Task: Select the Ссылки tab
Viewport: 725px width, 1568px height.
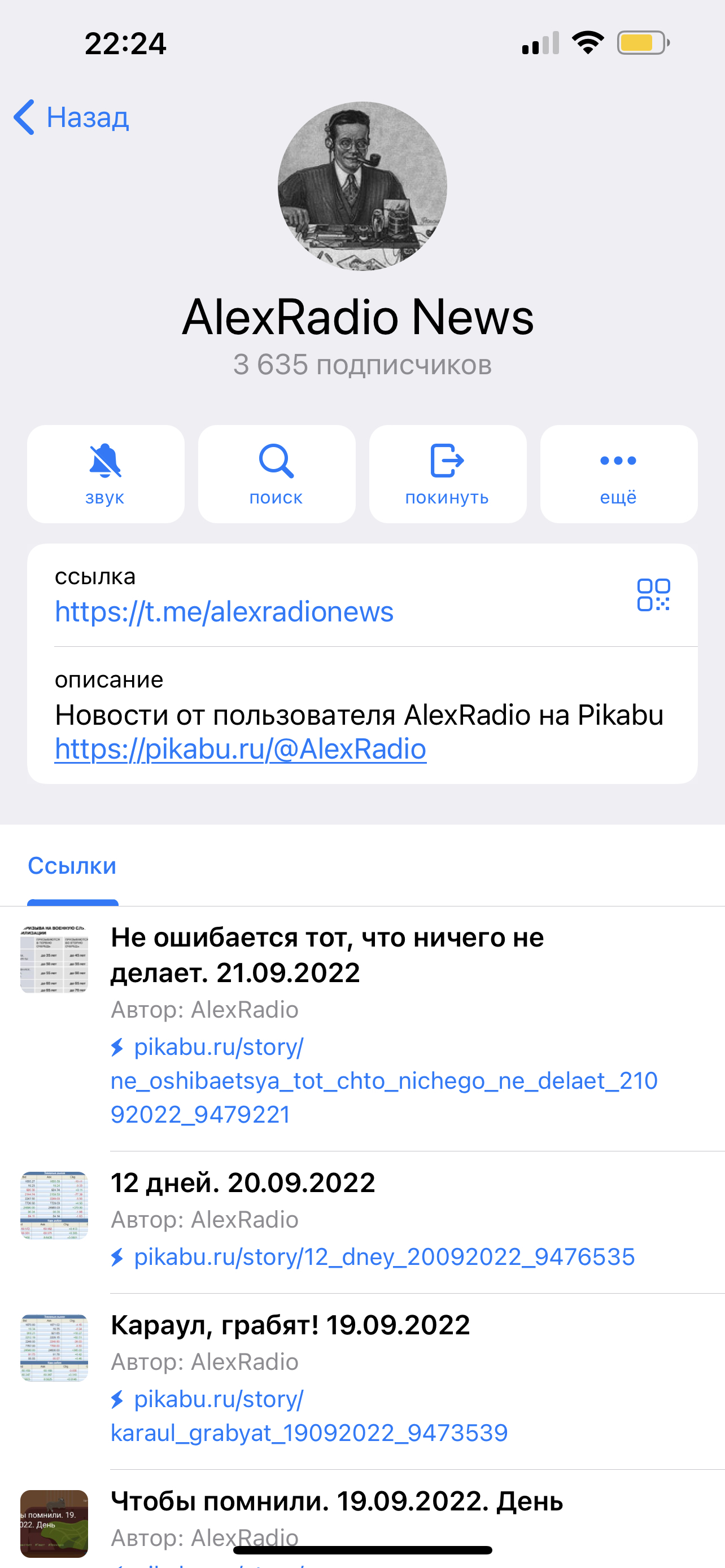Action: click(x=72, y=866)
